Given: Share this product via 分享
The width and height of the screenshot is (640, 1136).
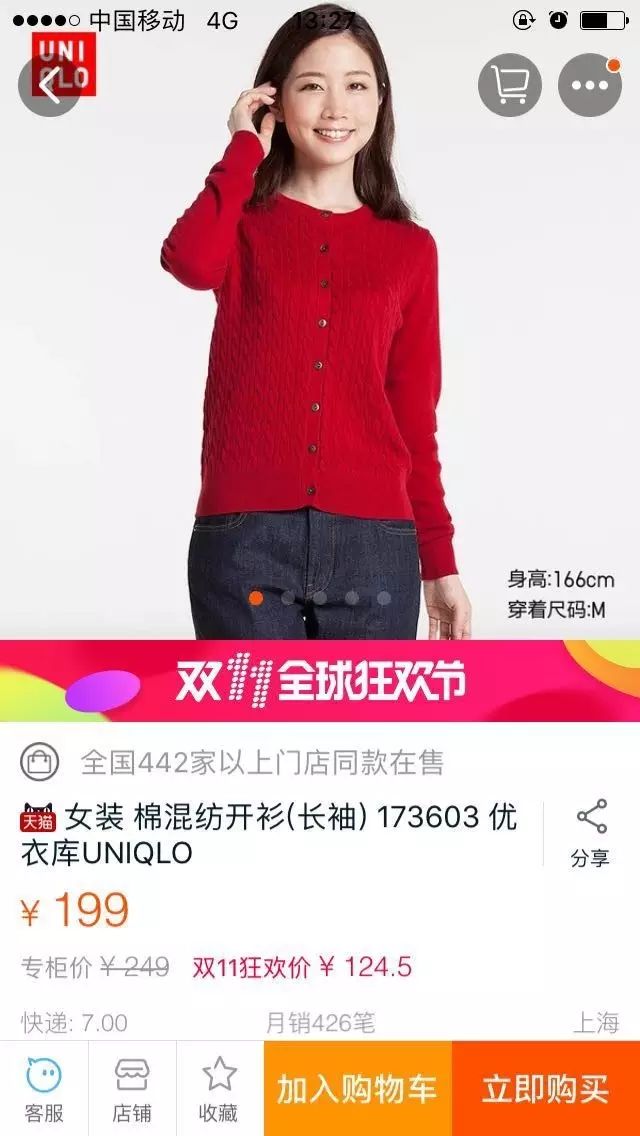Looking at the screenshot, I should [591, 832].
